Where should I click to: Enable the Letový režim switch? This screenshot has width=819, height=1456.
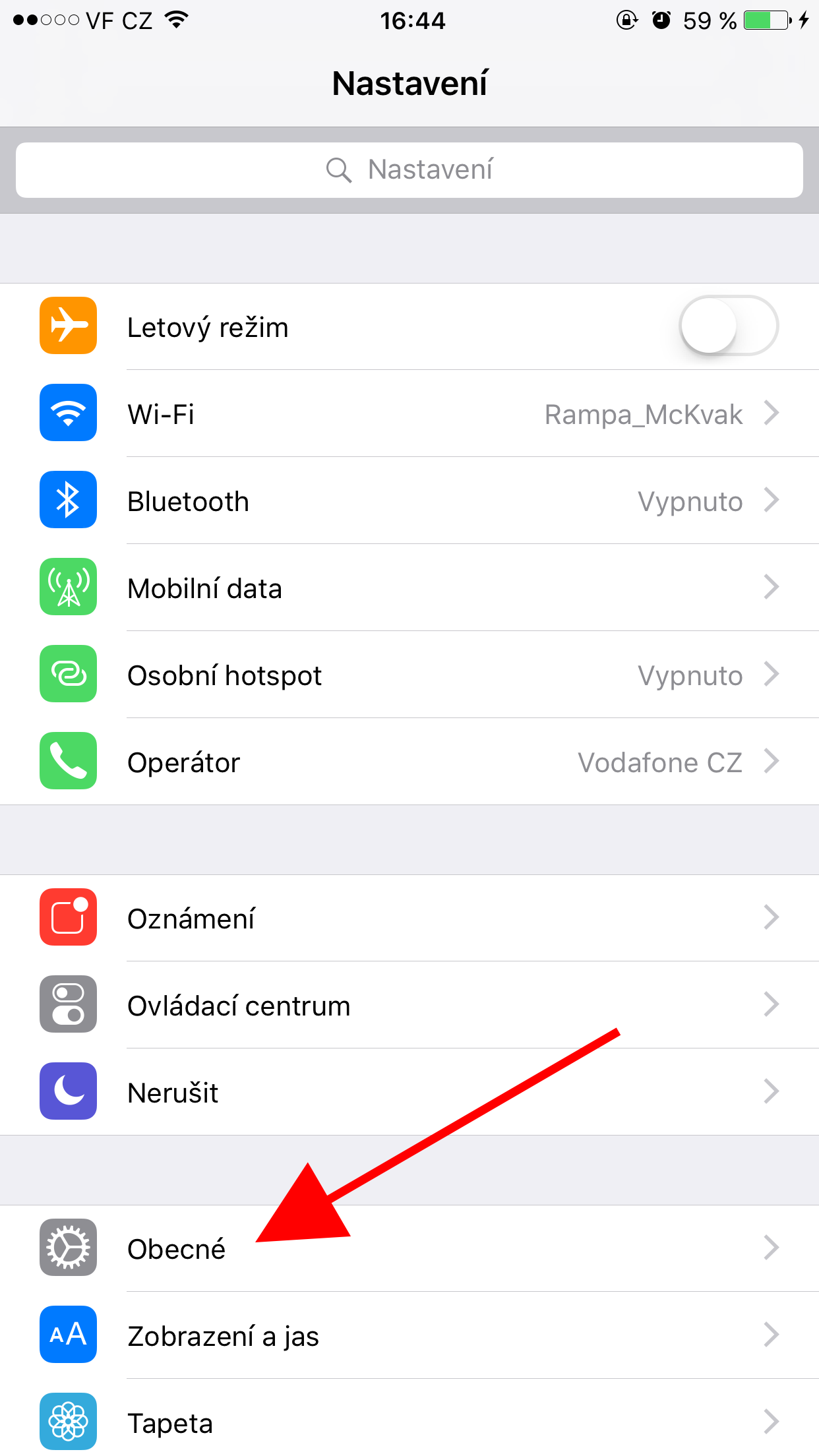click(x=728, y=326)
